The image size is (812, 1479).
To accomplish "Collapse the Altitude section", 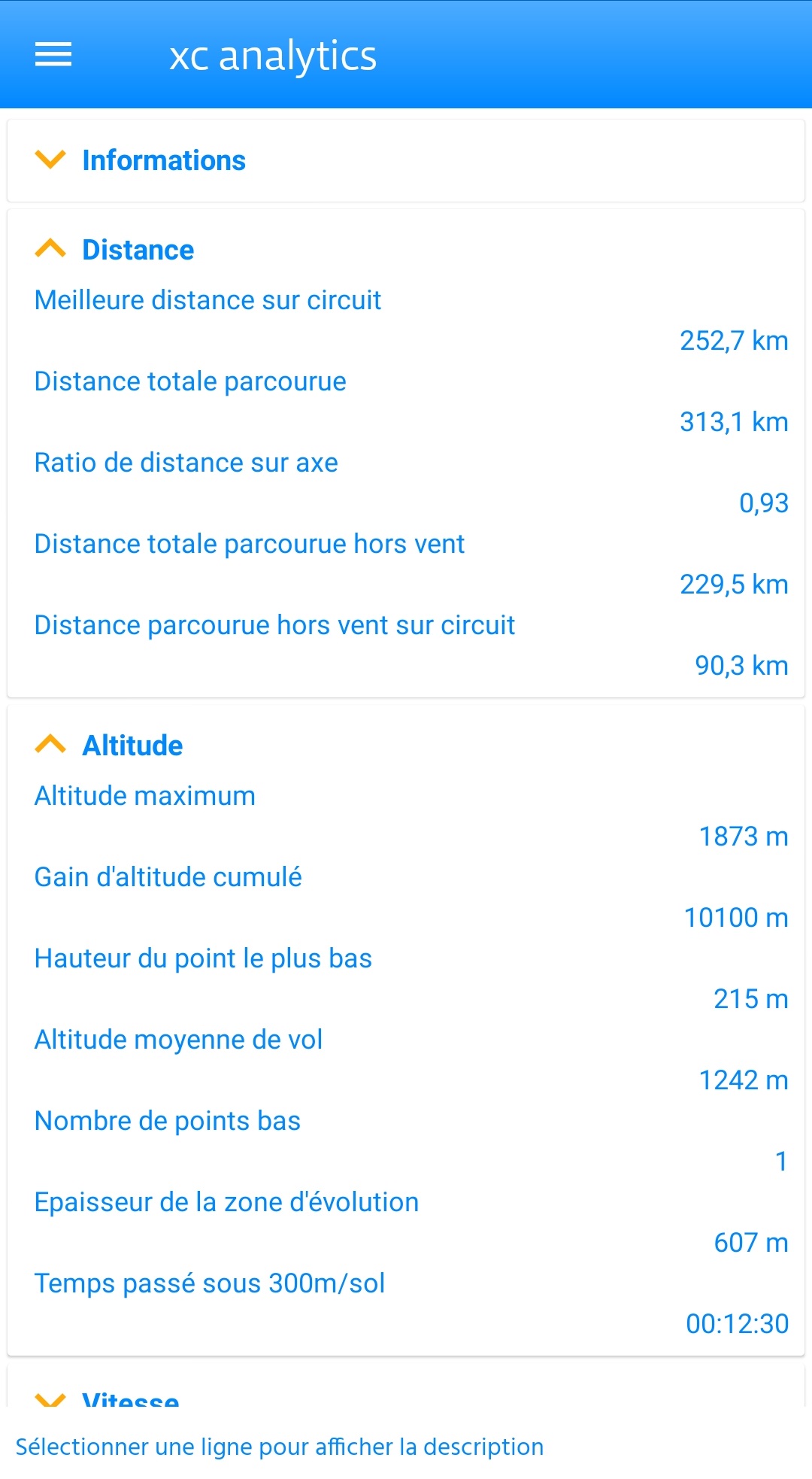I will pos(132,746).
